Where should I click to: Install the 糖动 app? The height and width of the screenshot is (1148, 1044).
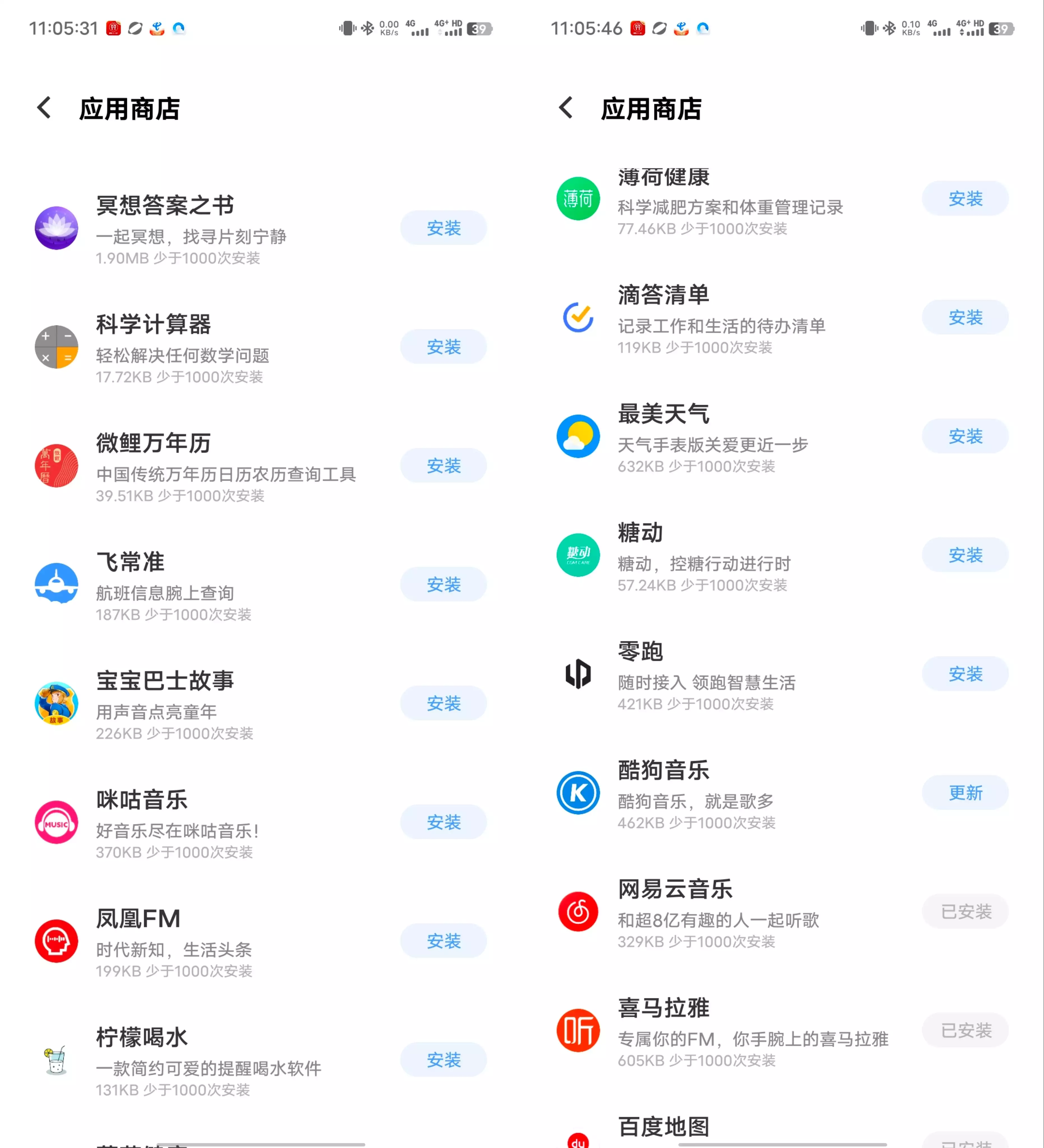pos(965,555)
